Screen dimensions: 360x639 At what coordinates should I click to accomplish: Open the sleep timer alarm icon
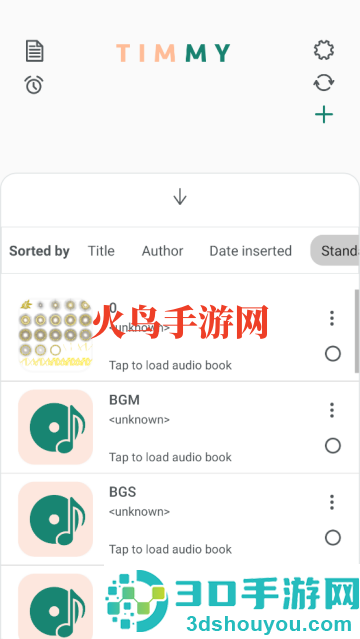[x=34, y=85]
